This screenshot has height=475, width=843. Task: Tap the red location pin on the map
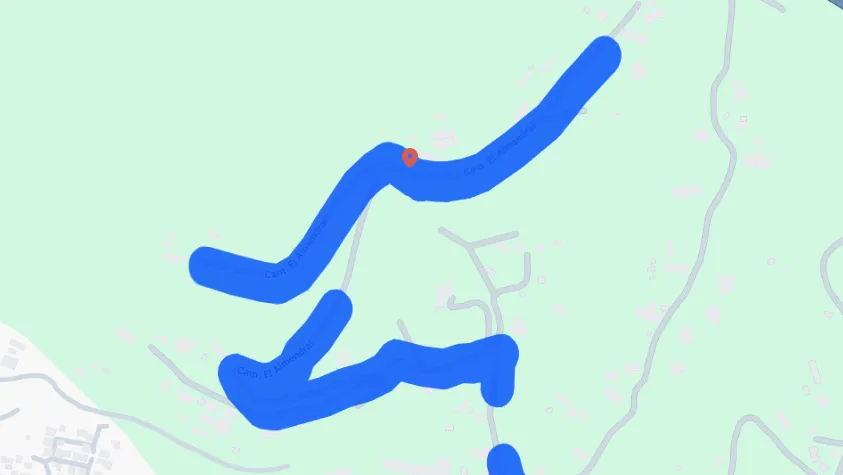pyautogui.click(x=409, y=157)
